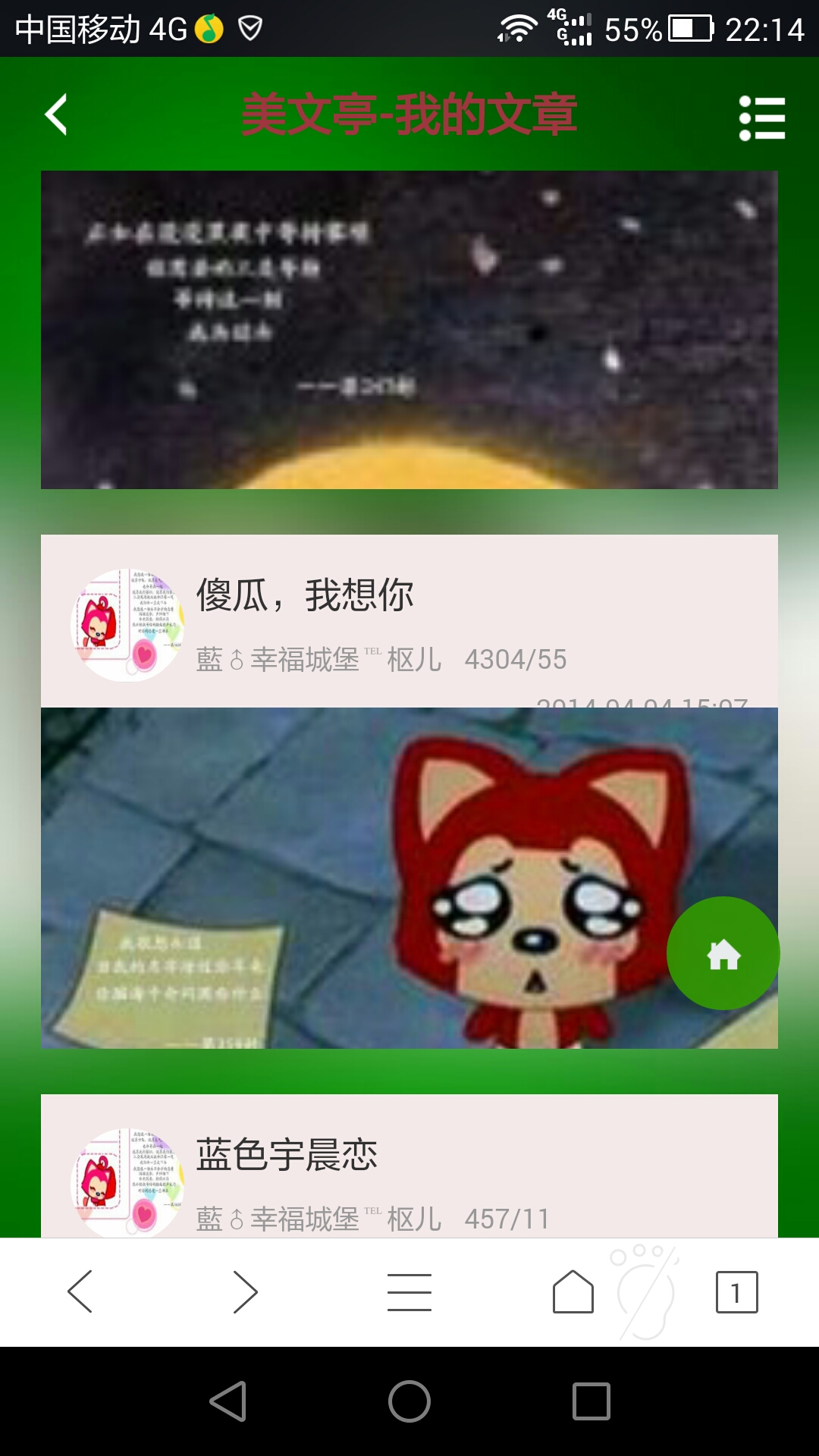
Task: Open the browser menu button
Action: (409, 1291)
